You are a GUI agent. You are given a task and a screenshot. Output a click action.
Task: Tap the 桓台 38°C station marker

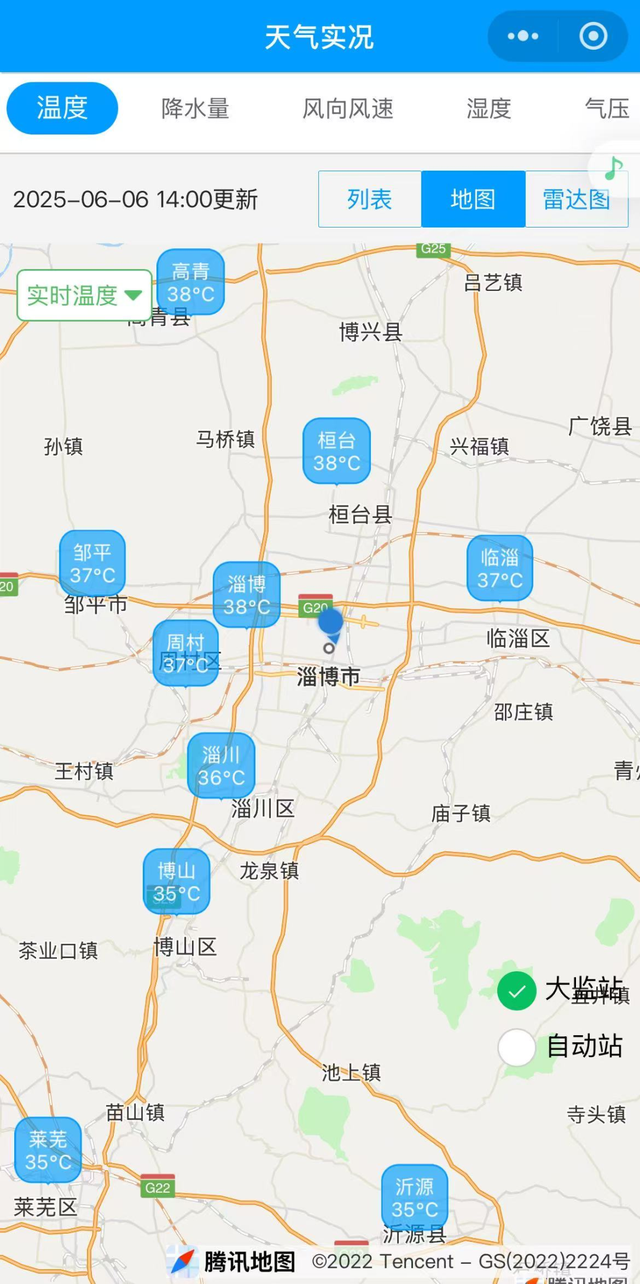click(337, 452)
